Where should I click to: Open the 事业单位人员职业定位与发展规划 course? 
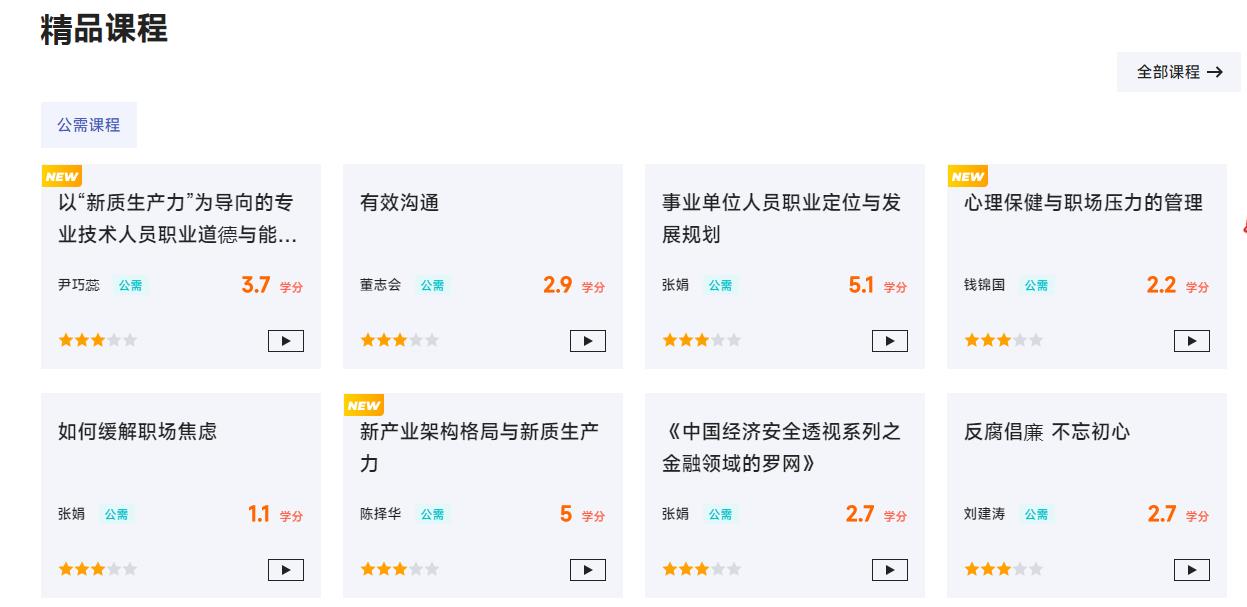[x=781, y=218]
